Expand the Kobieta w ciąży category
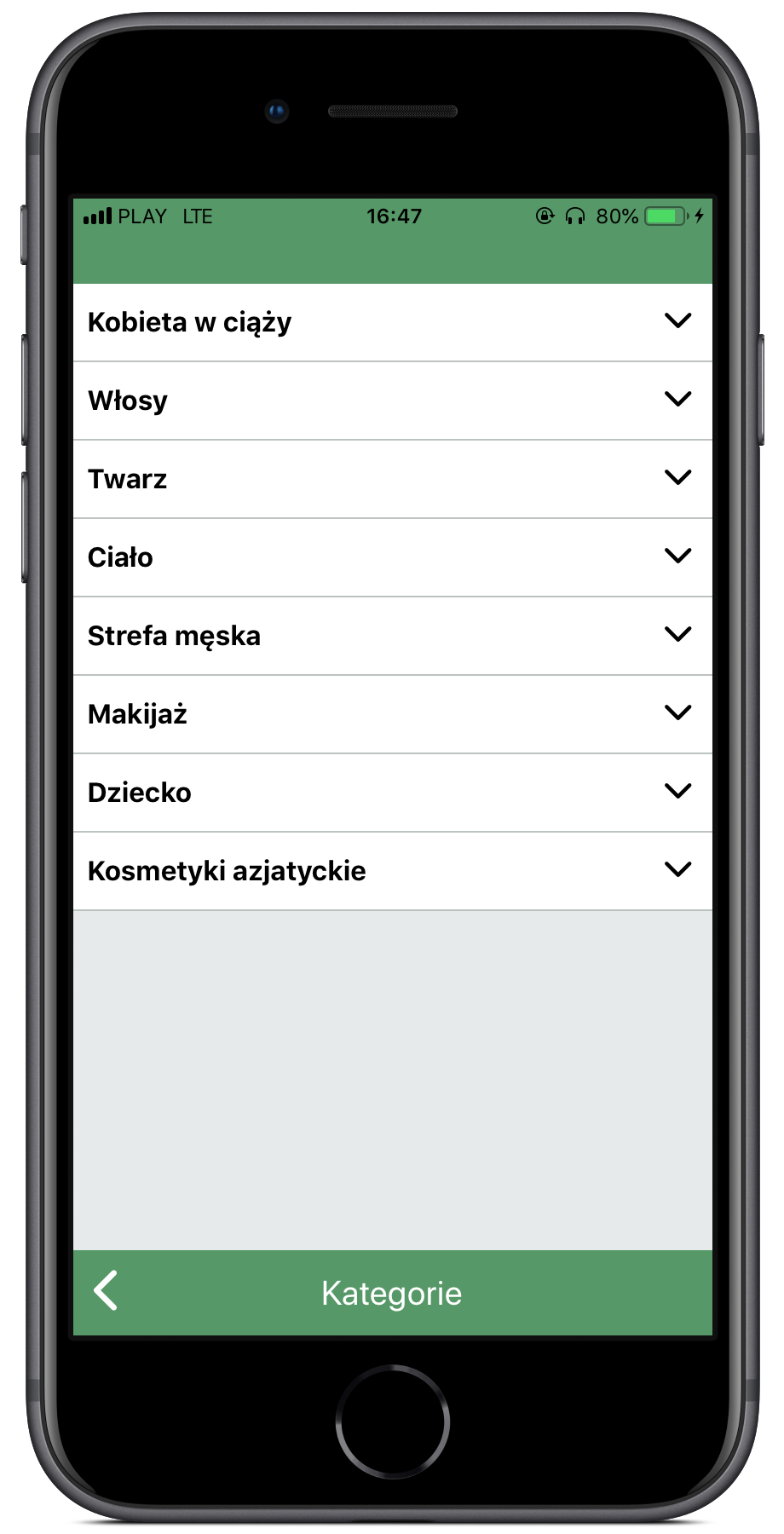 tap(677, 321)
